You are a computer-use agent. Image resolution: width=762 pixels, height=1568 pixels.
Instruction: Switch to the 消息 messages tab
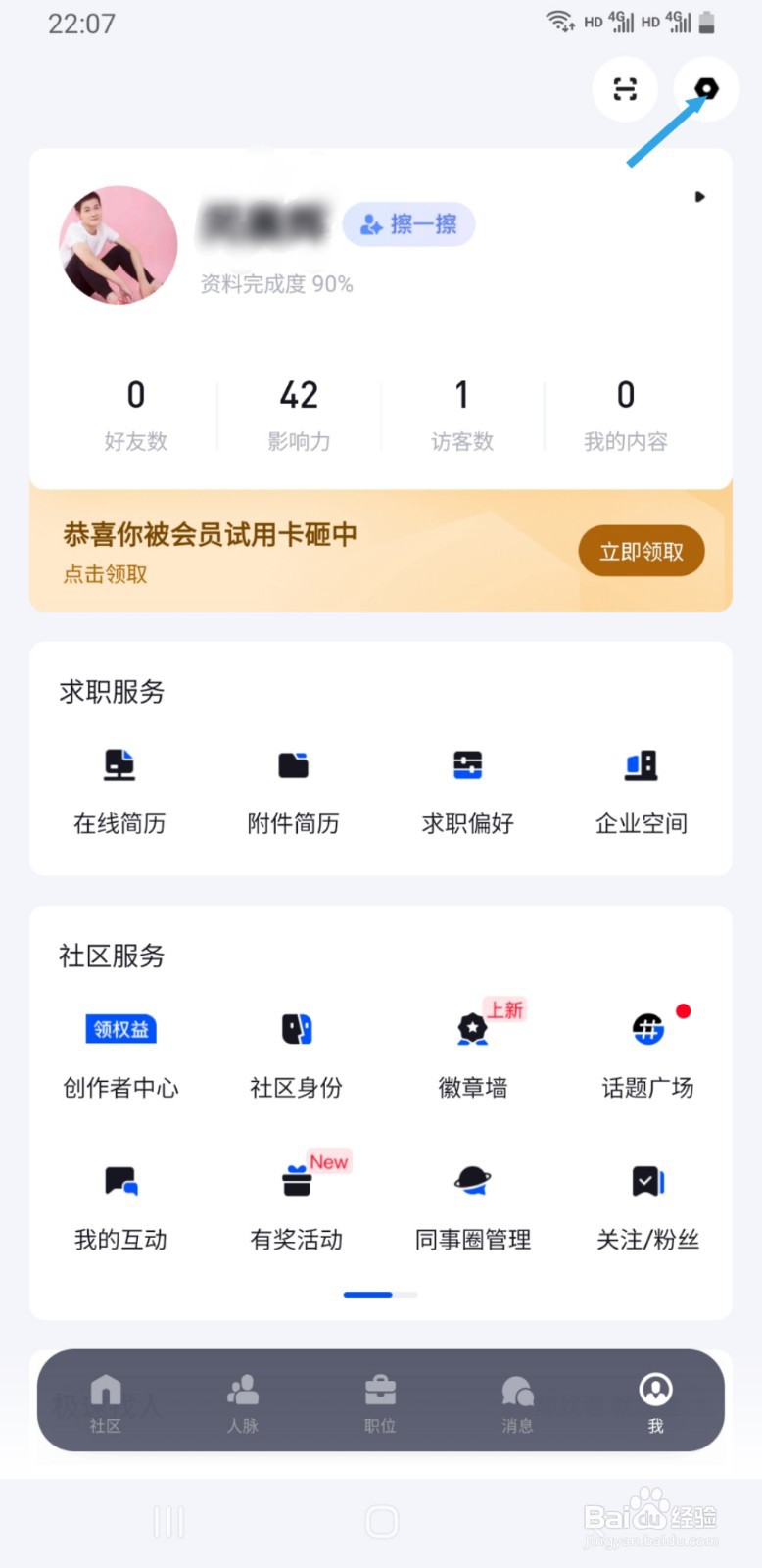[x=517, y=1401]
